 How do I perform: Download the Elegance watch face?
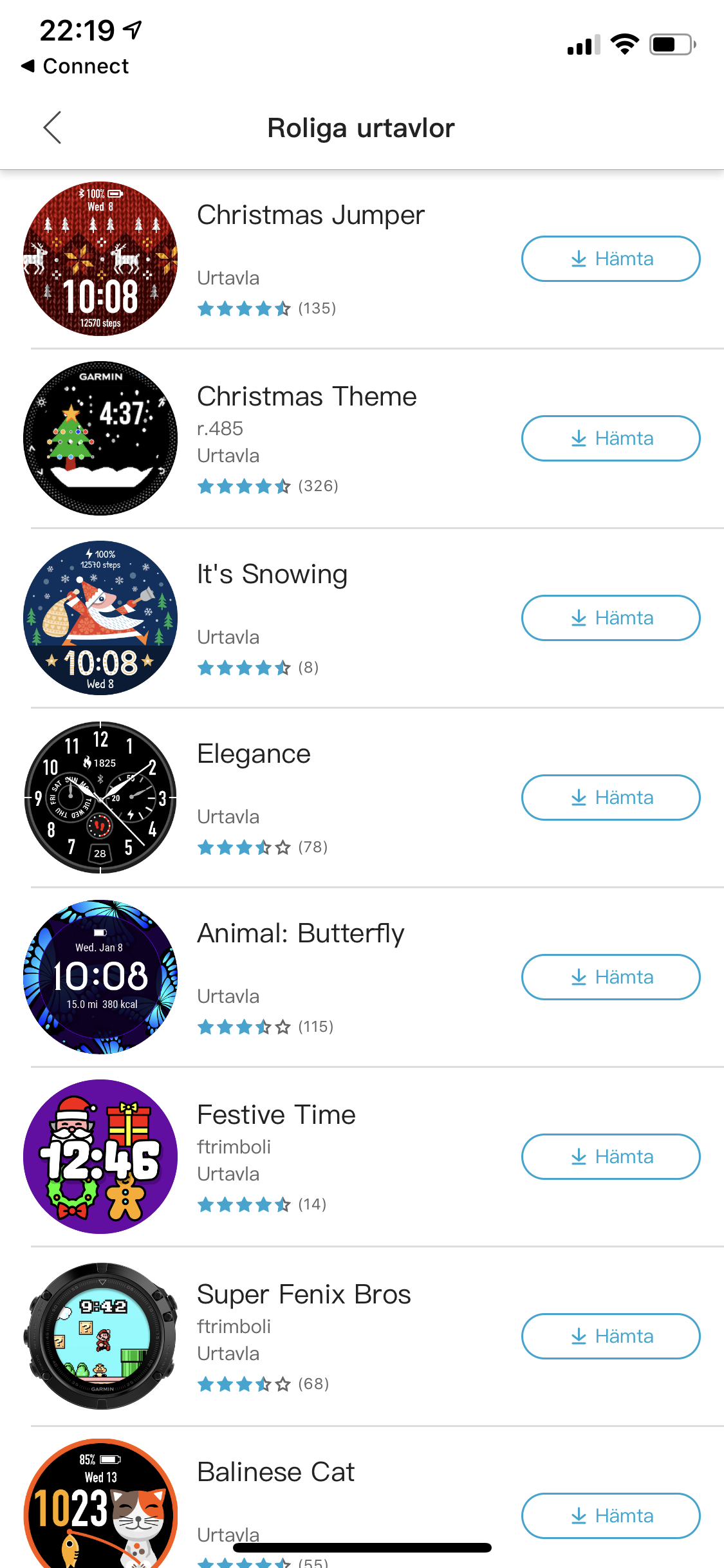(x=610, y=798)
